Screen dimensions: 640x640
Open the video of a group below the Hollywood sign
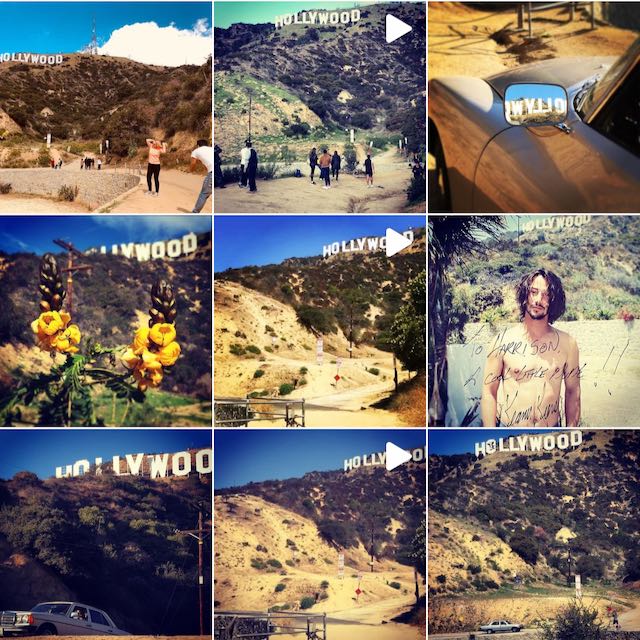(319, 107)
